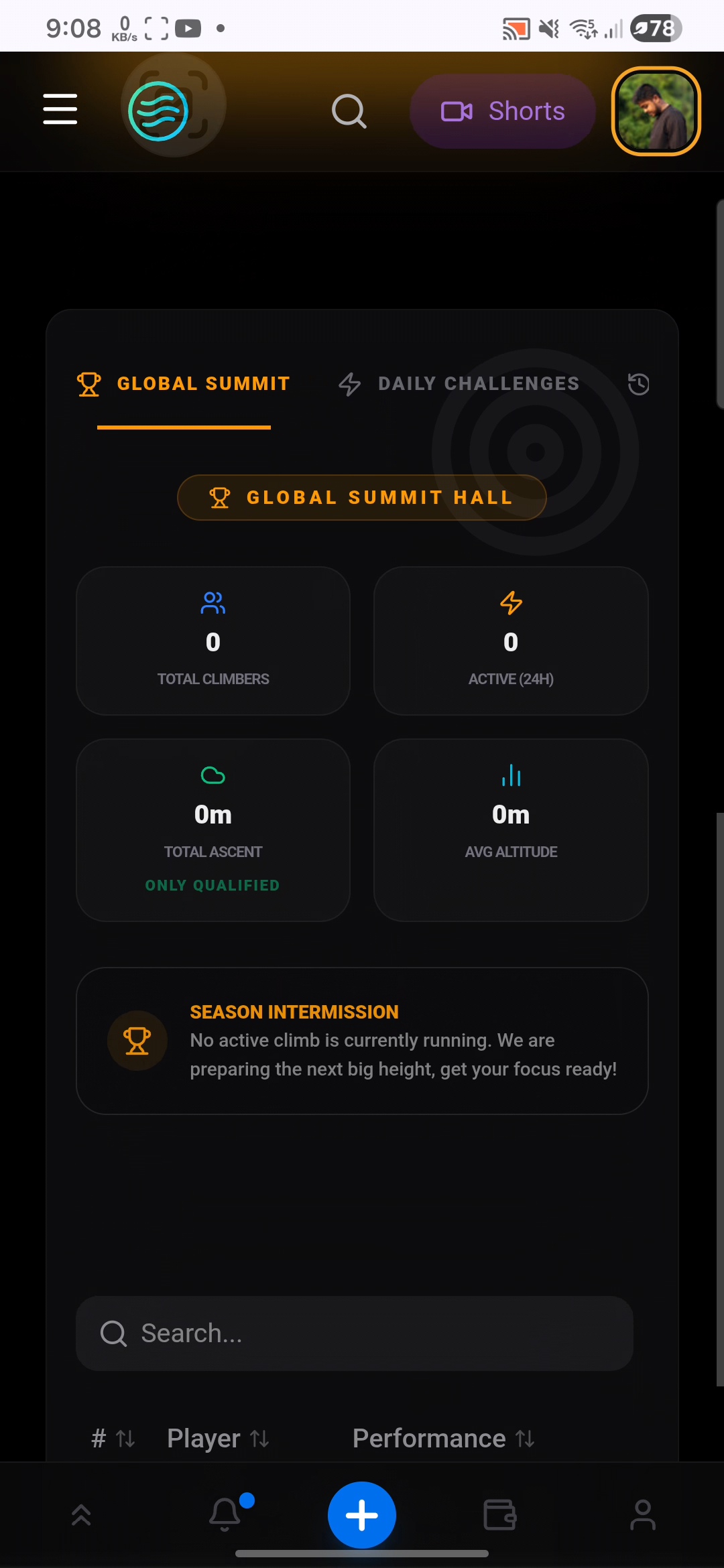Sort the leaderboard by rank number
This screenshot has width=724, height=1568.
[x=113, y=1438]
